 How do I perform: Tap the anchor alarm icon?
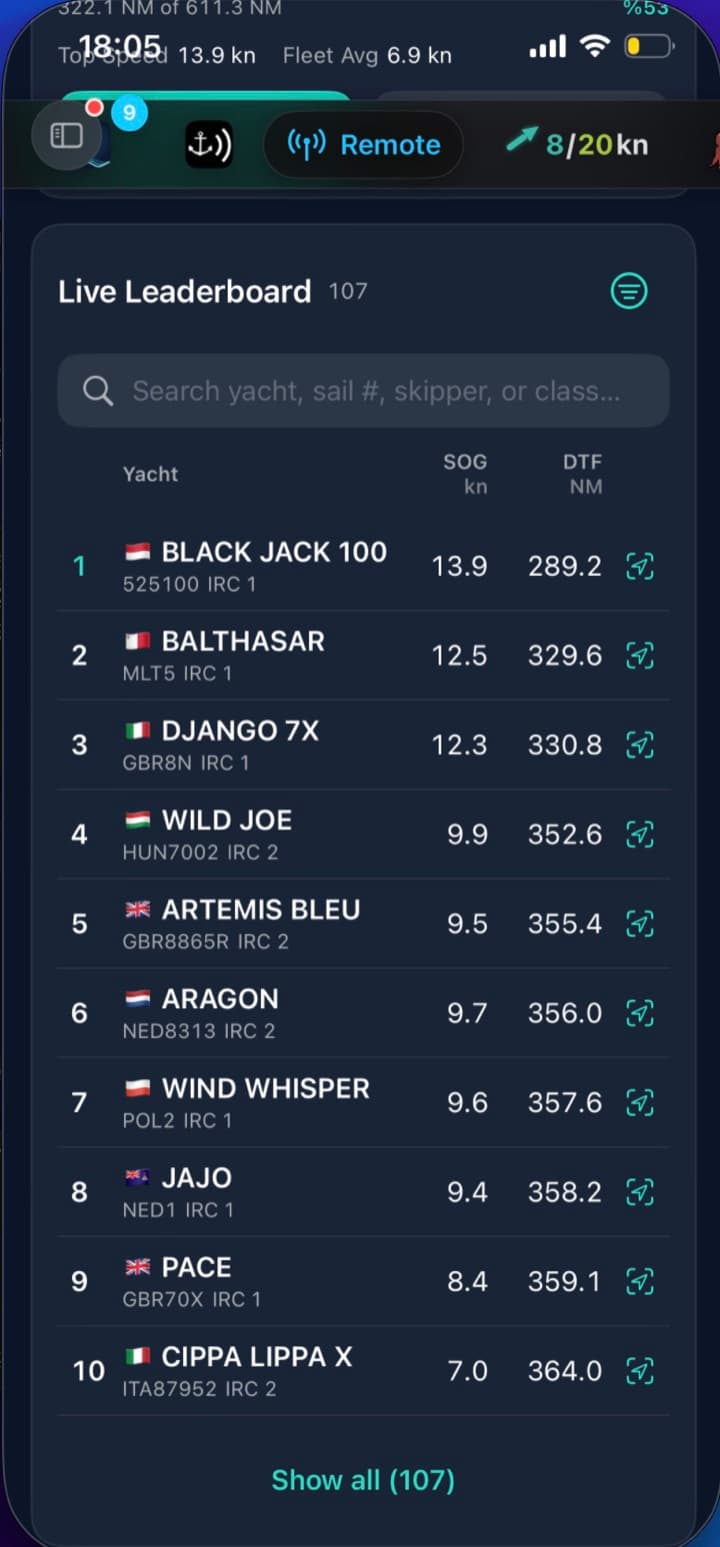[x=209, y=145]
